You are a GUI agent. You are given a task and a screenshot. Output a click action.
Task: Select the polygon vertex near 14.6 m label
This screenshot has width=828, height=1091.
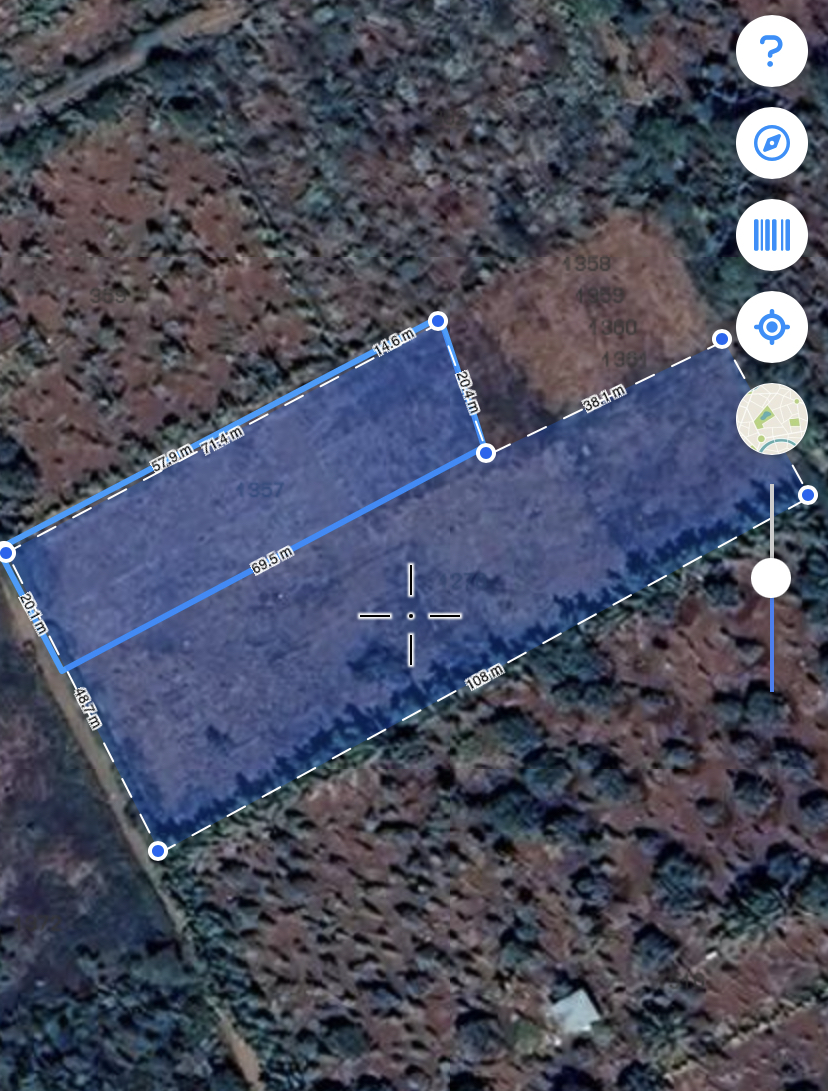438,320
